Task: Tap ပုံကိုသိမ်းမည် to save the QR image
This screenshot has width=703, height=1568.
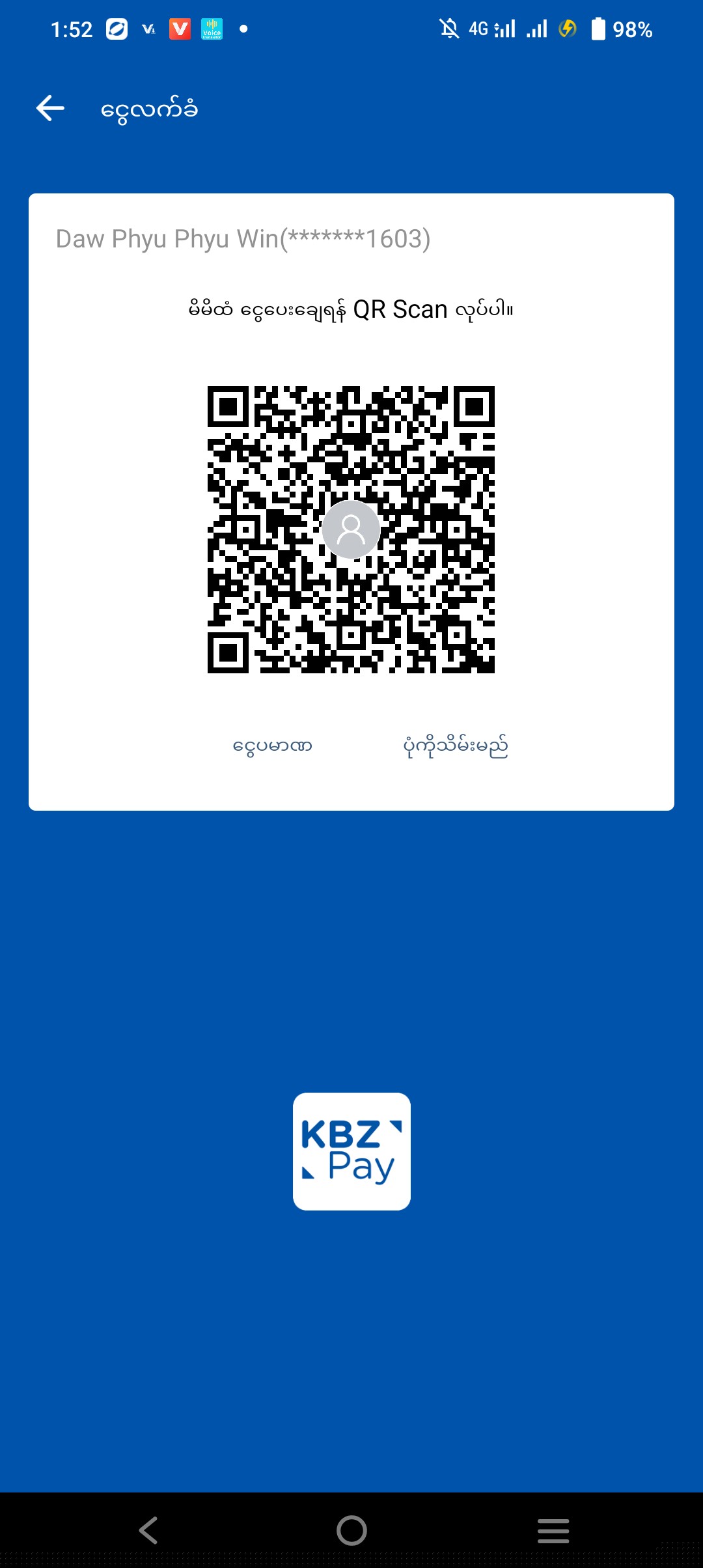Action: tap(456, 746)
